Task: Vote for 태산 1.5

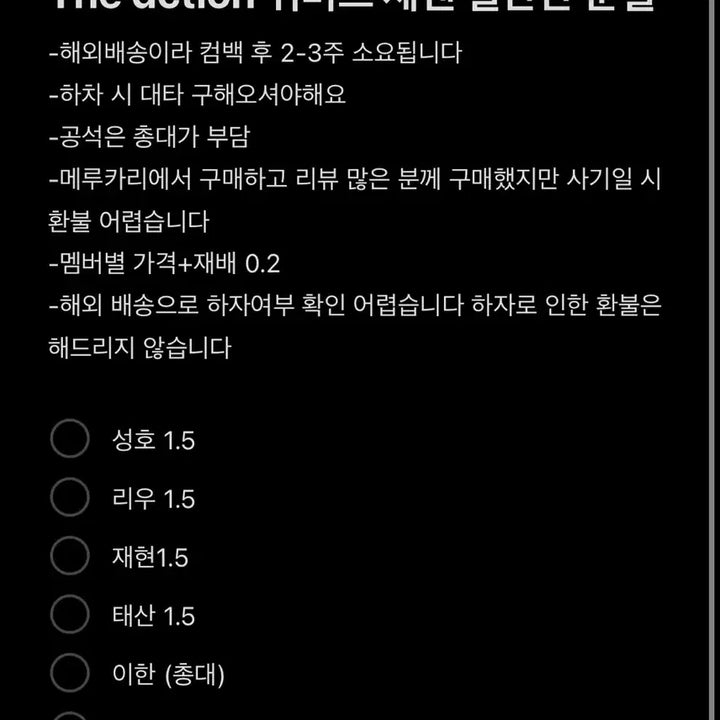Action: point(70,616)
